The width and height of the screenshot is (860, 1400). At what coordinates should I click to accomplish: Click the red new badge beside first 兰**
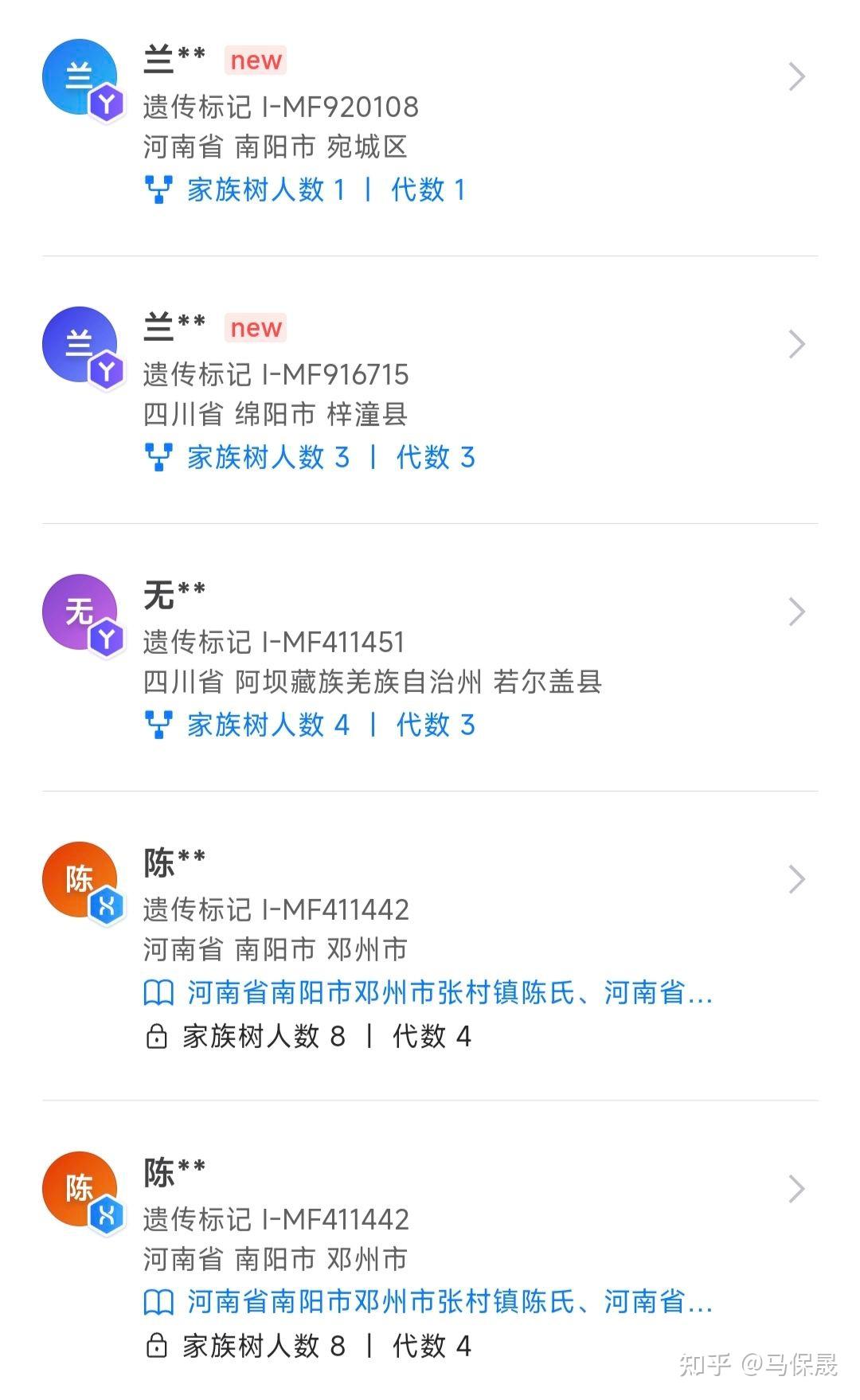[x=255, y=60]
